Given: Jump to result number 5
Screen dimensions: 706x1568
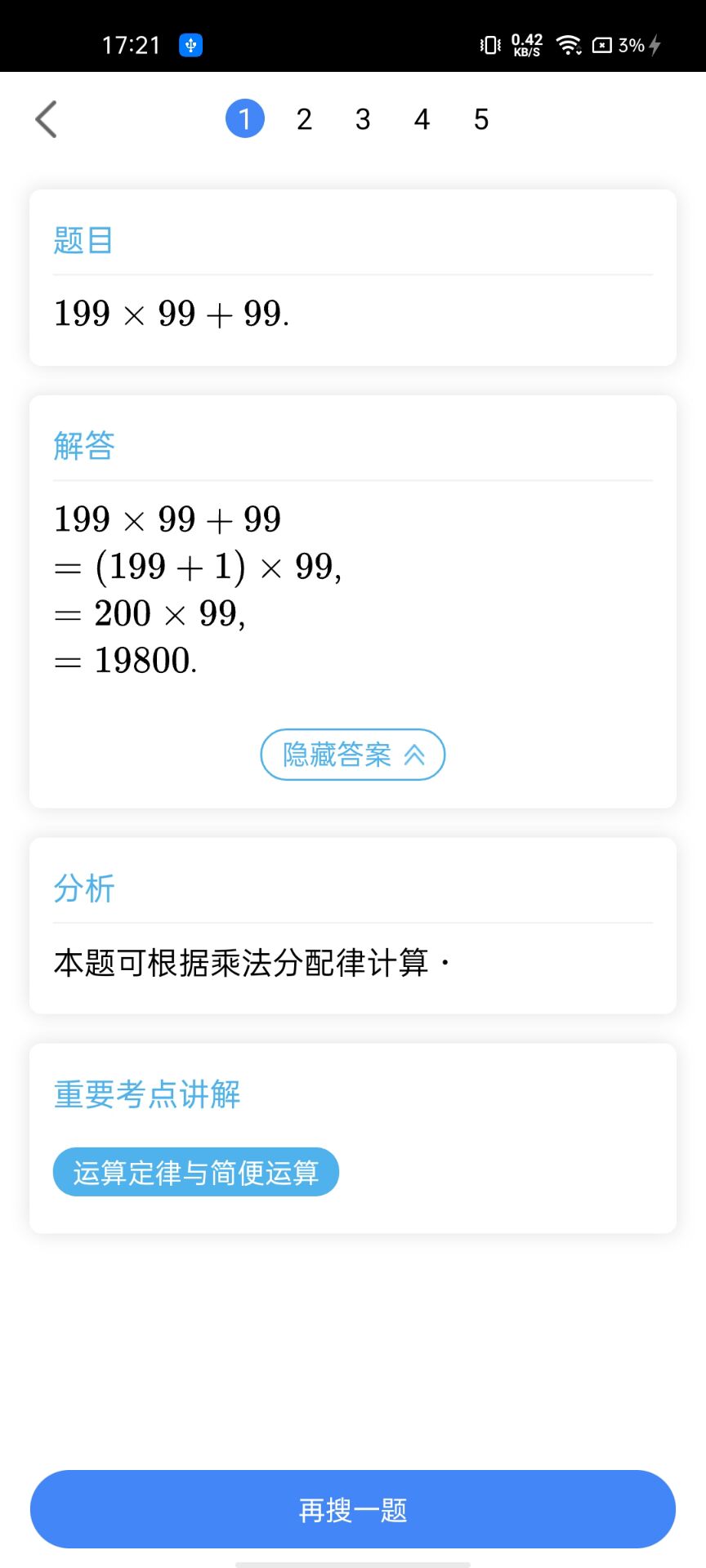Looking at the screenshot, I should coord(481,119).
